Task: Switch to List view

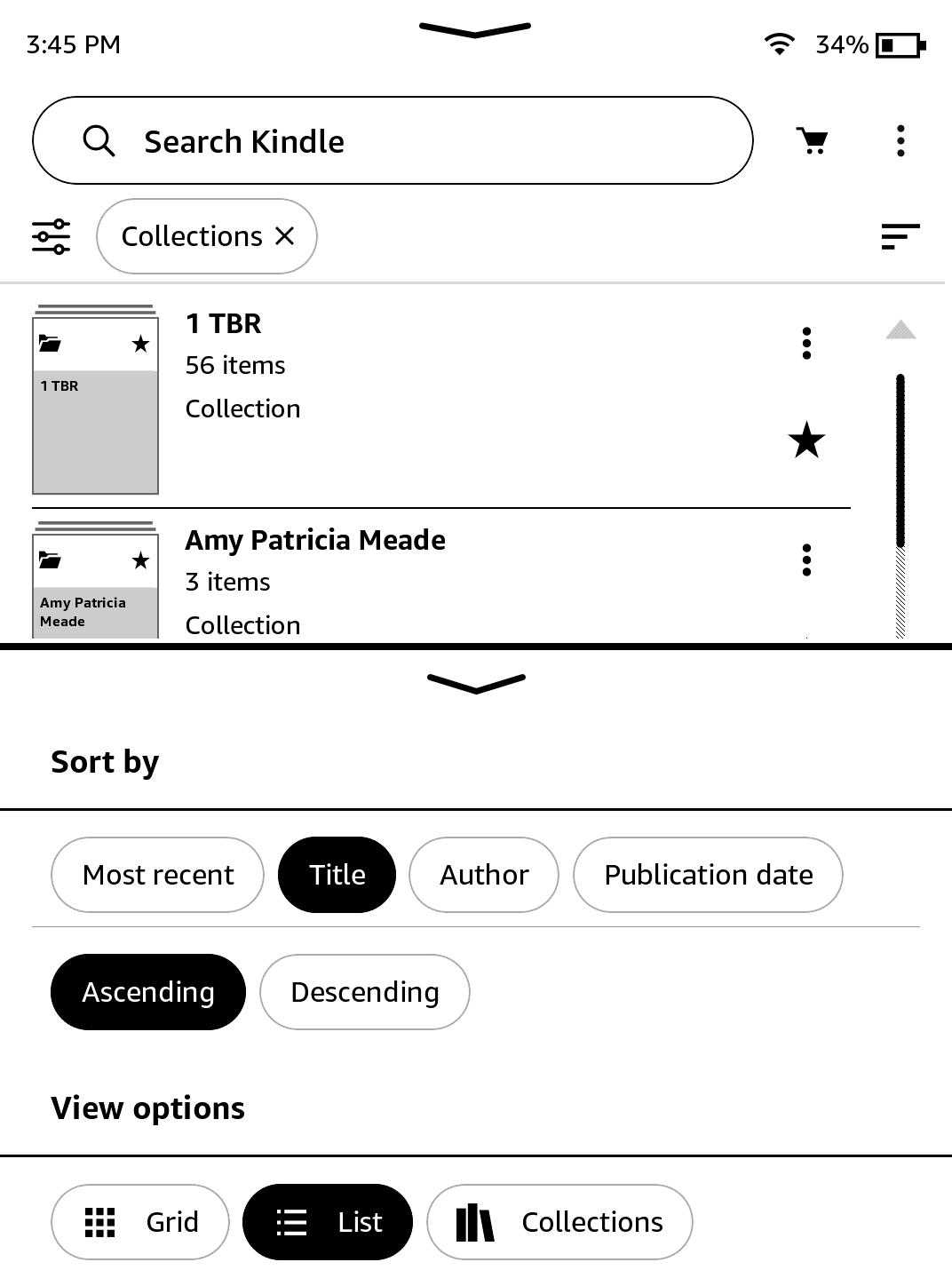Action: [328, 1222]
